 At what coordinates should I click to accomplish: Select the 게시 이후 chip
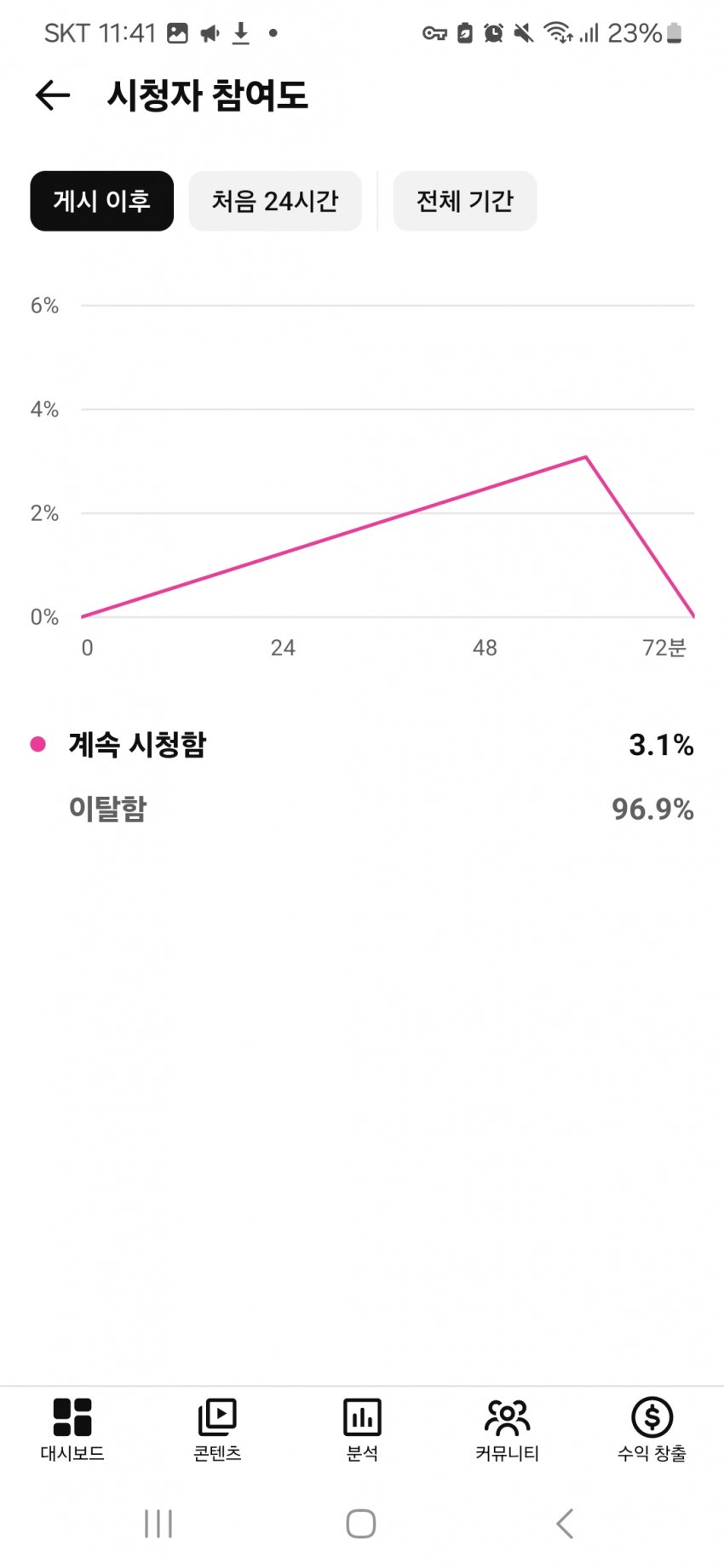click(102, 201)
